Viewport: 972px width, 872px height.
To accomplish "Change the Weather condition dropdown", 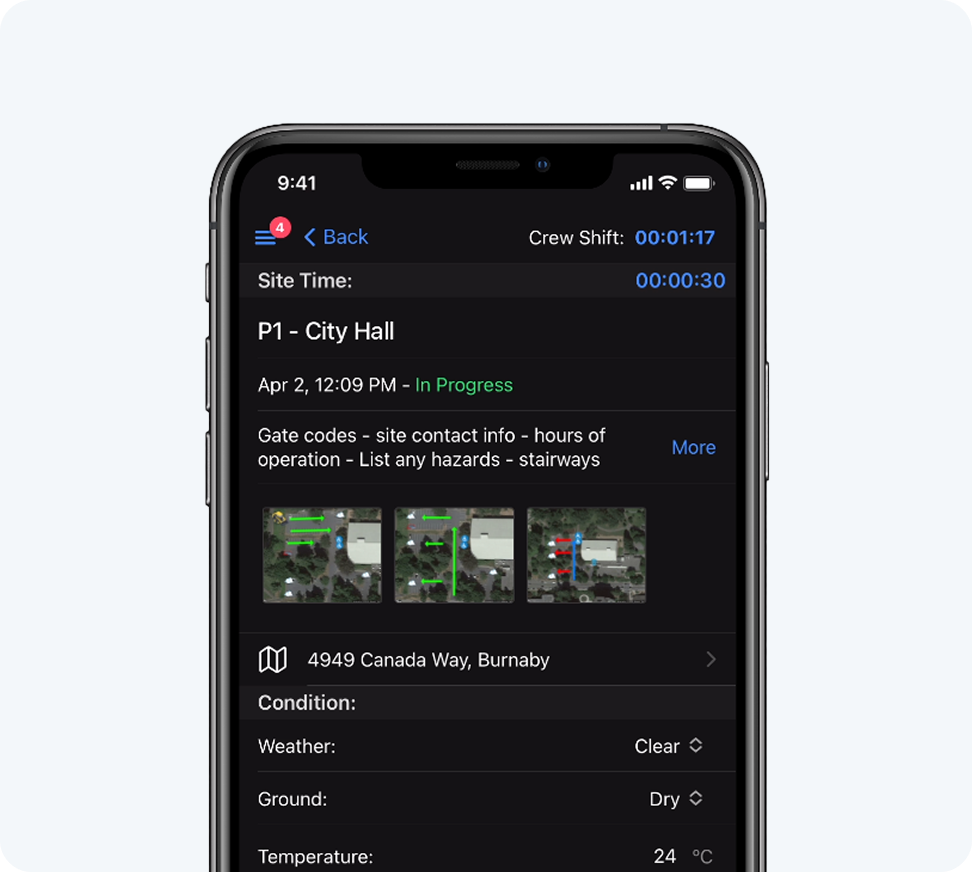I will click(669, 746).
